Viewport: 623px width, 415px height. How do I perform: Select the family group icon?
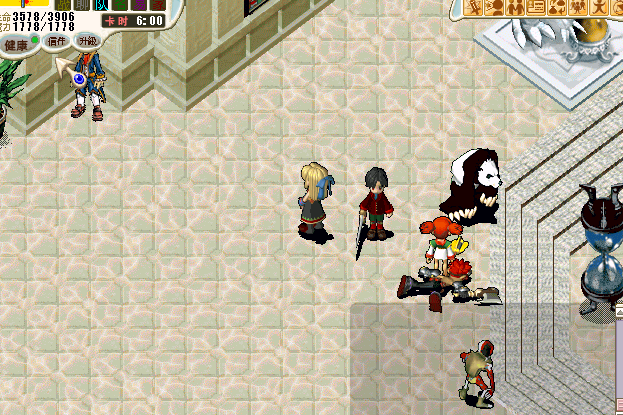pos(578,7)
